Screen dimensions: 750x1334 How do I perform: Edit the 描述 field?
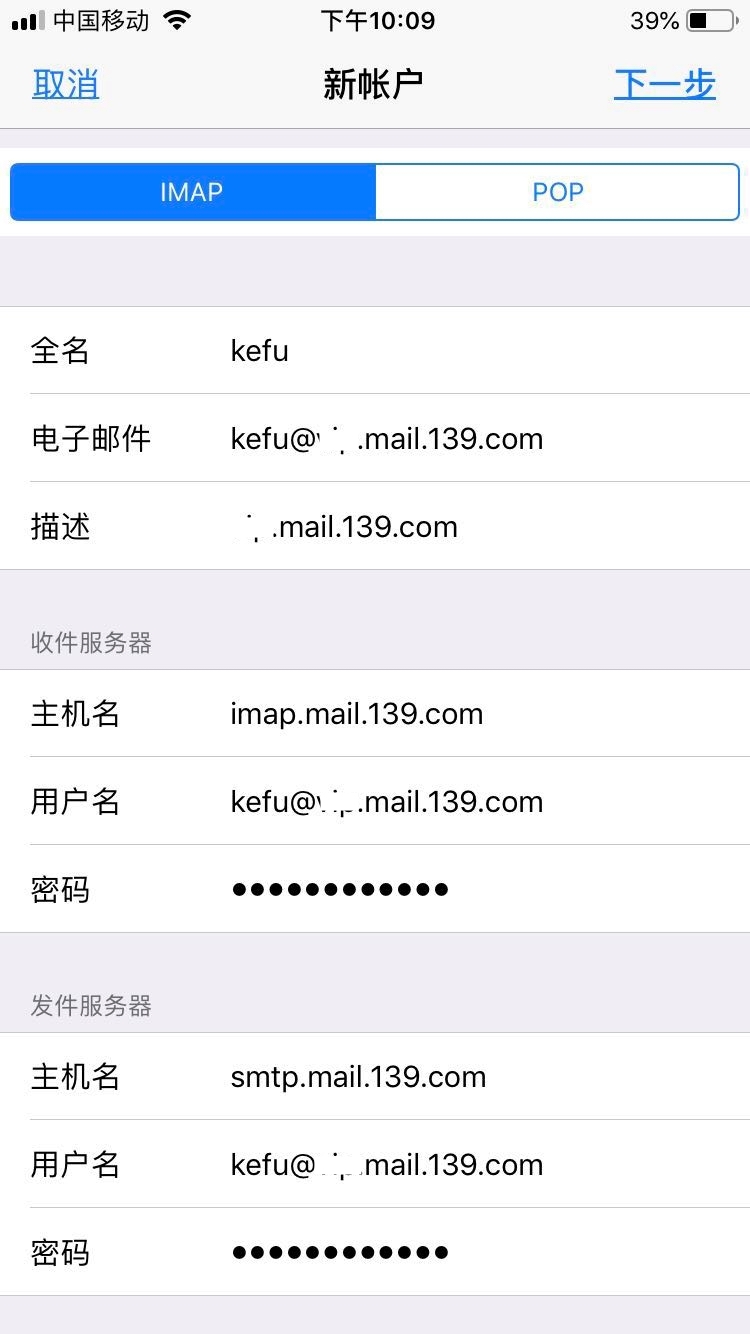(x=400, y=527)
